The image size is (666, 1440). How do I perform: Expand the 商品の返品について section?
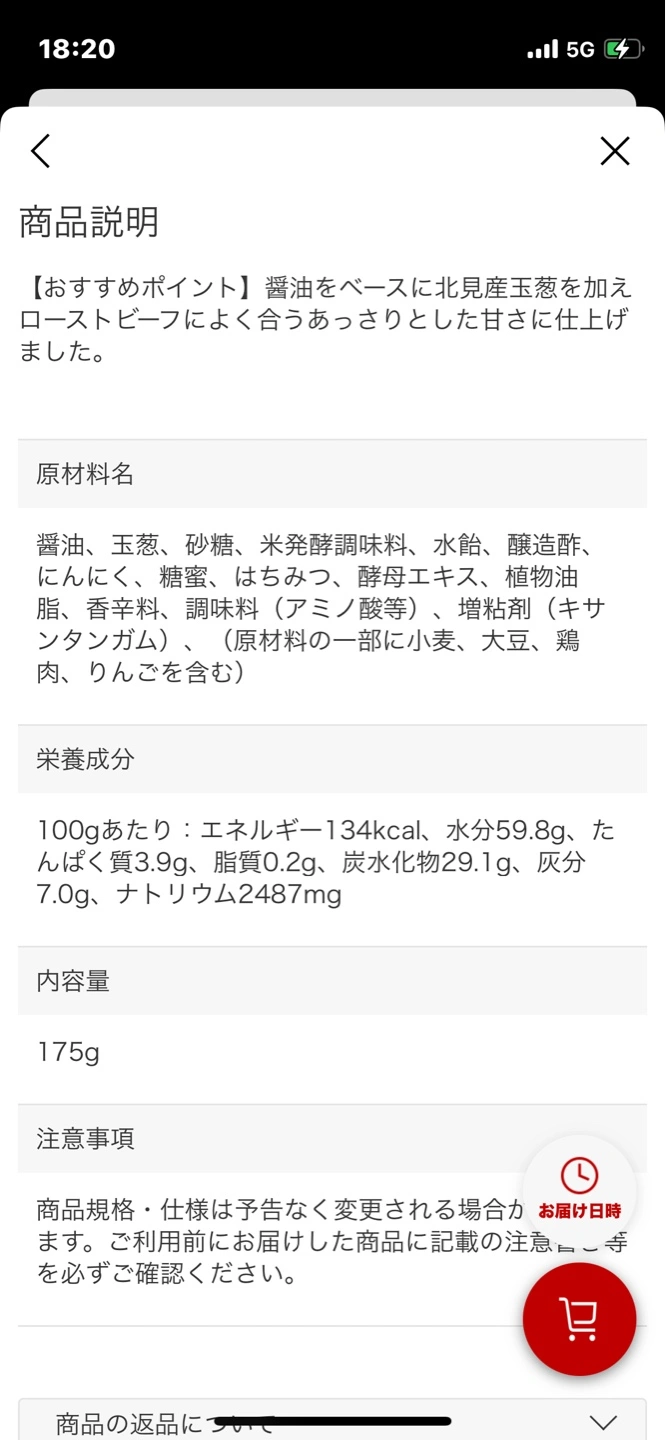click(332, 1420)
